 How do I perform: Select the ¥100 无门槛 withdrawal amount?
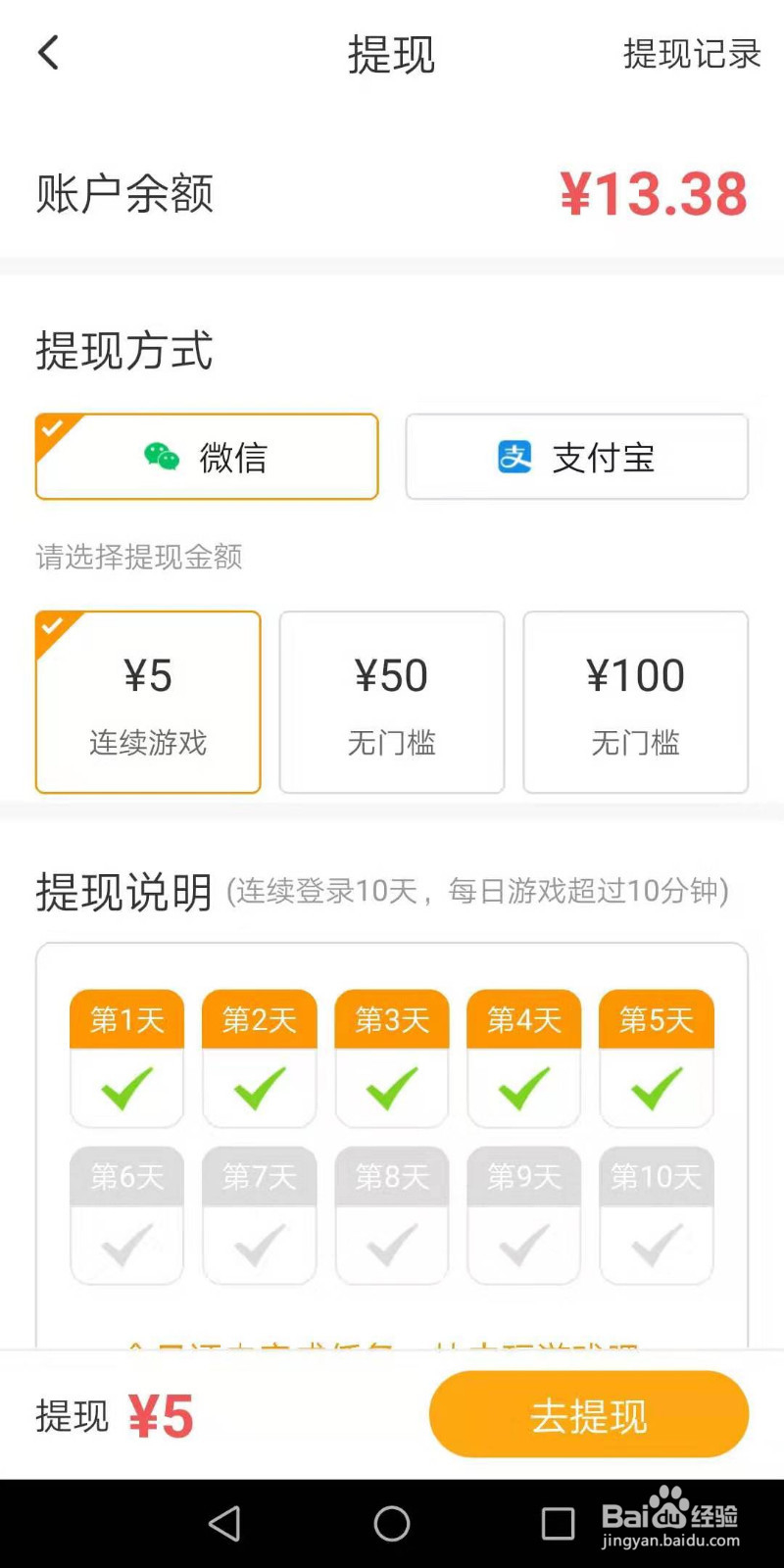635,702
